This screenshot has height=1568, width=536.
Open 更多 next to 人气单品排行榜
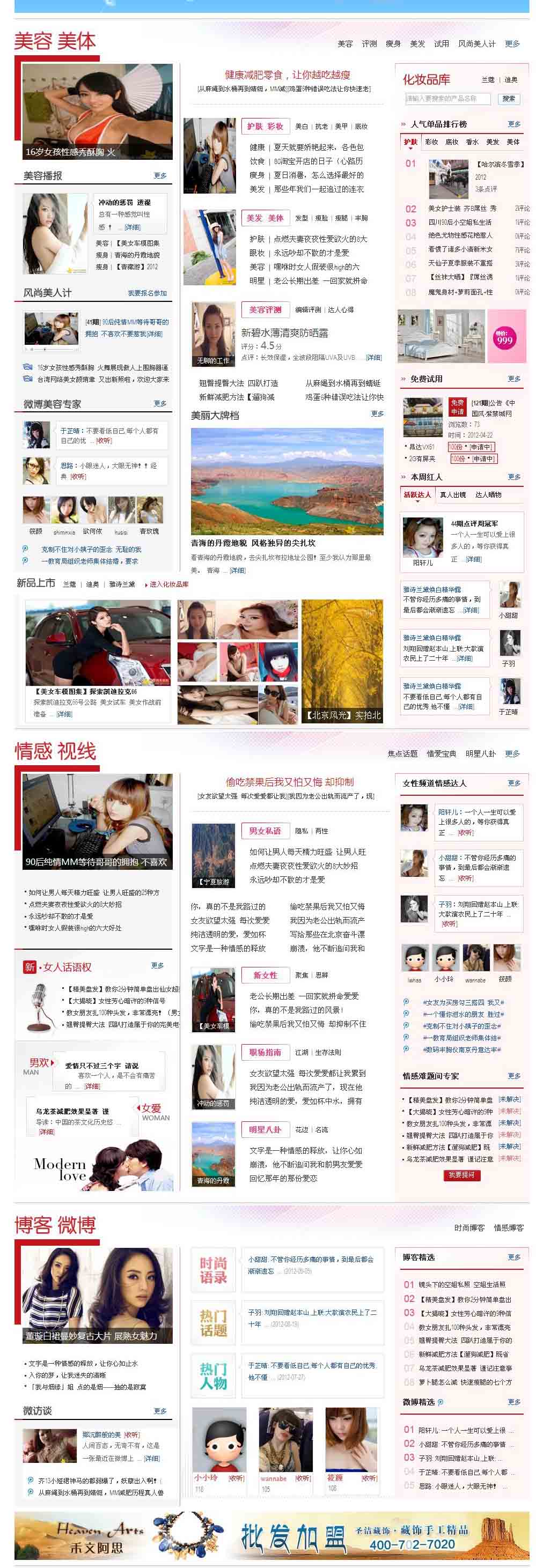(x=514, y=123)
